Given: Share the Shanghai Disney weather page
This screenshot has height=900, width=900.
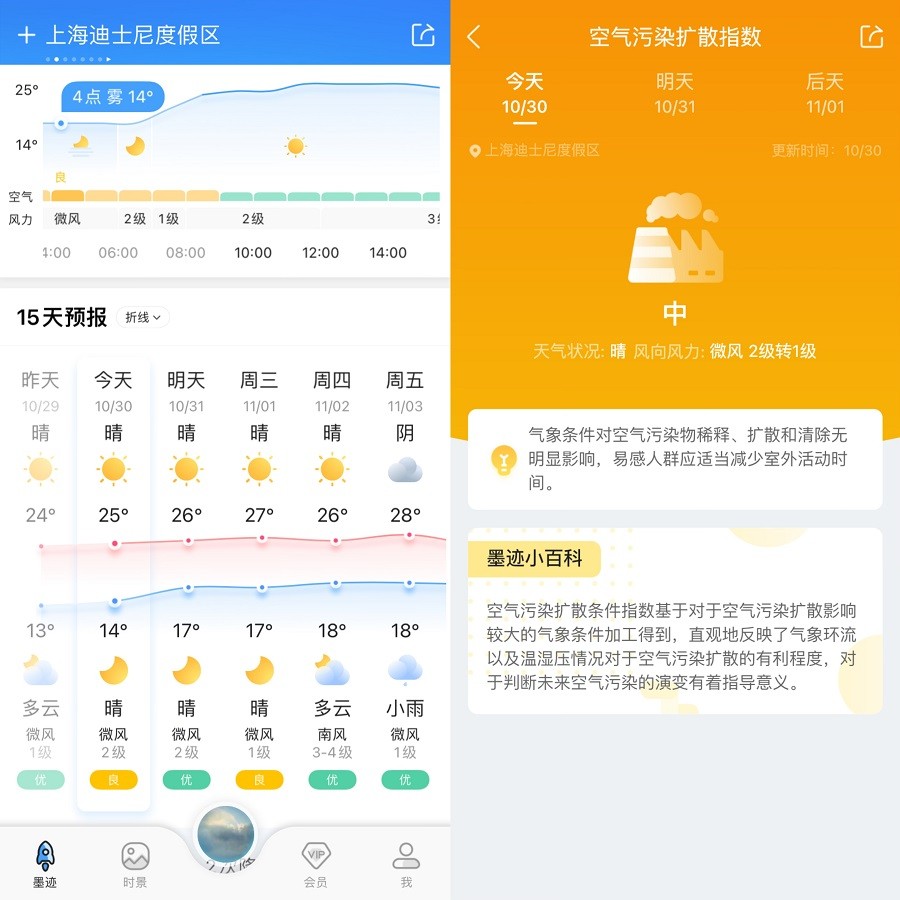Looking at the screenshot, I should 423,35.
